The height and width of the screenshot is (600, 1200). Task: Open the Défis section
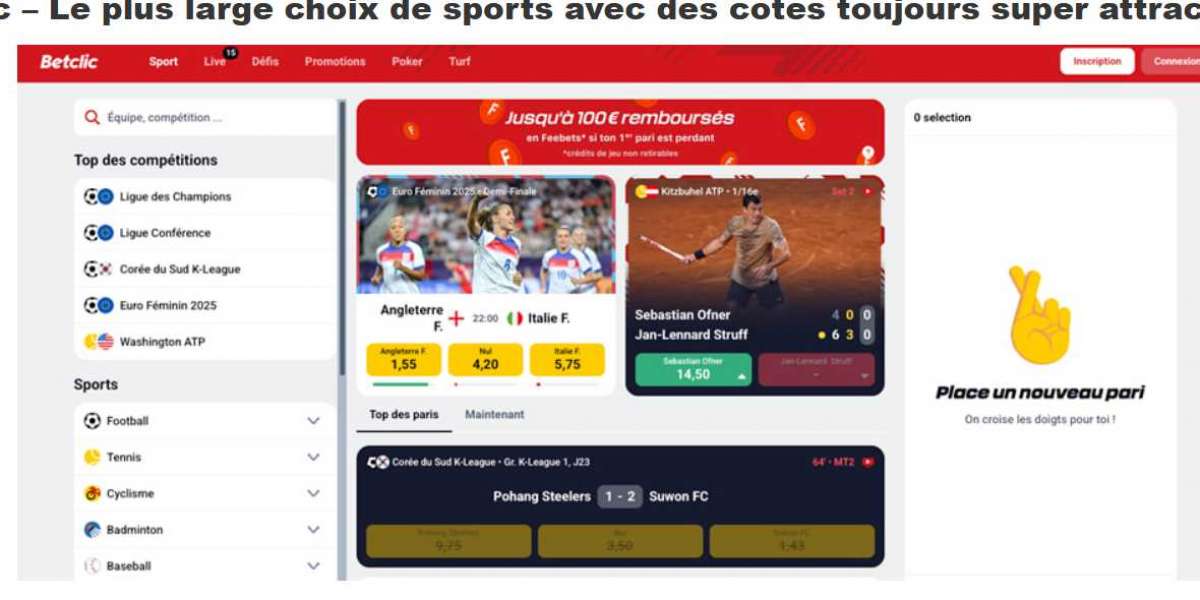click(265, 62)
